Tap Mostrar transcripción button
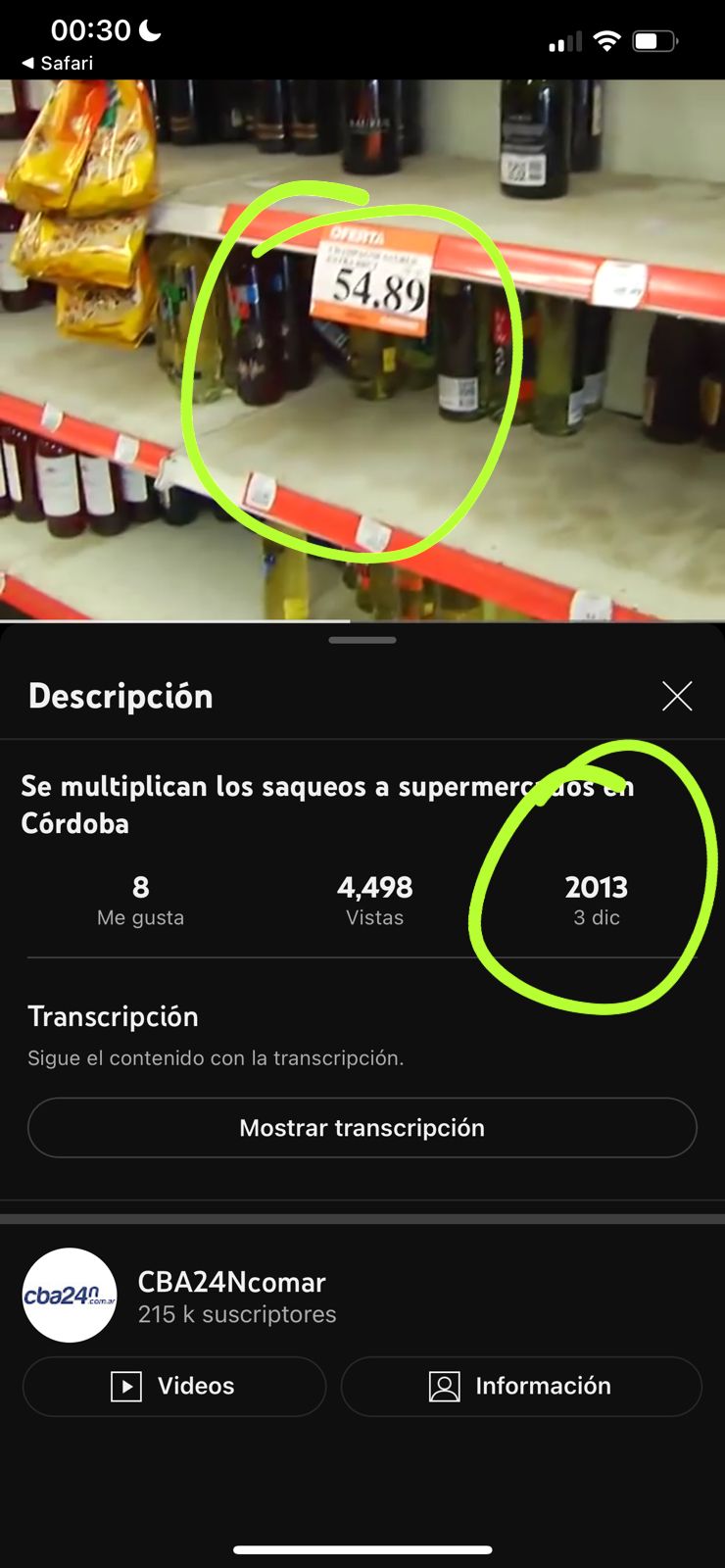The width and height of the screenshot is (725, 1568). [362, 1127]
